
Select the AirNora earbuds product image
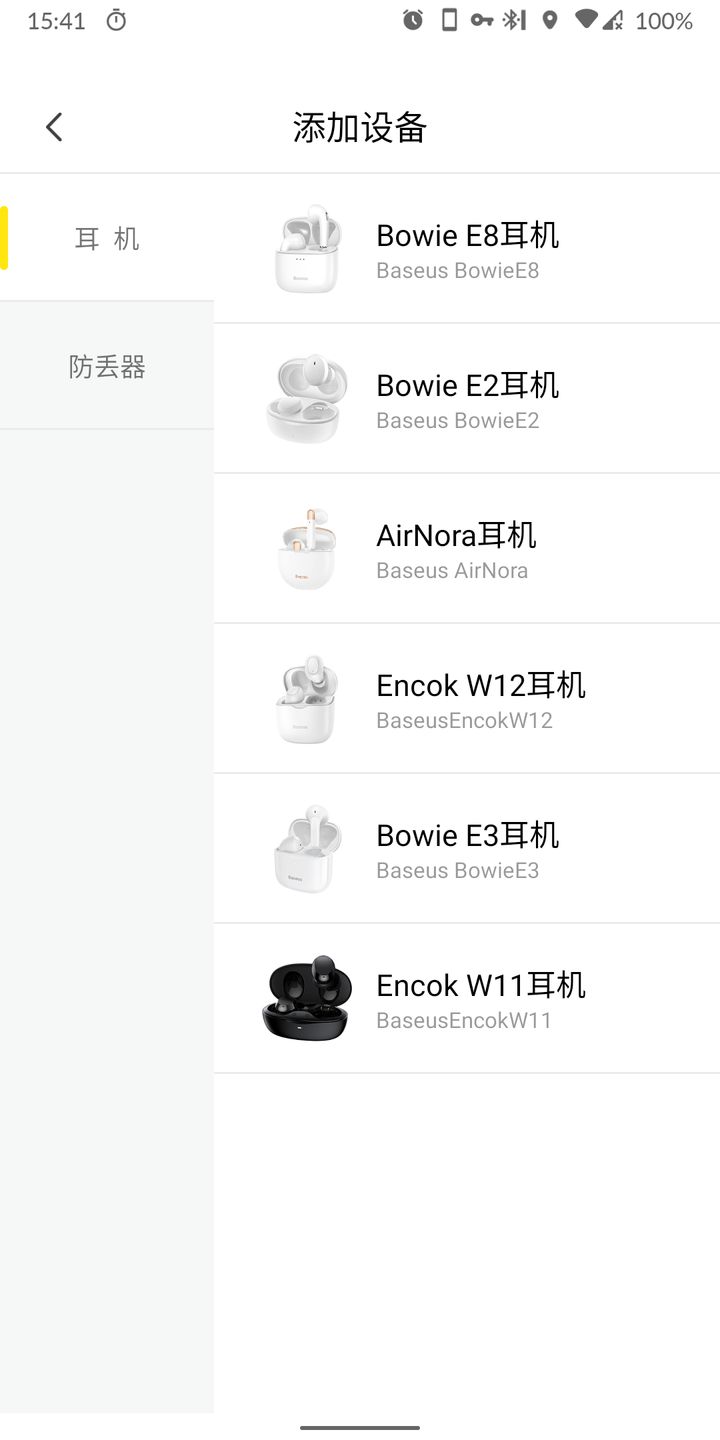(x=306, y=547)
